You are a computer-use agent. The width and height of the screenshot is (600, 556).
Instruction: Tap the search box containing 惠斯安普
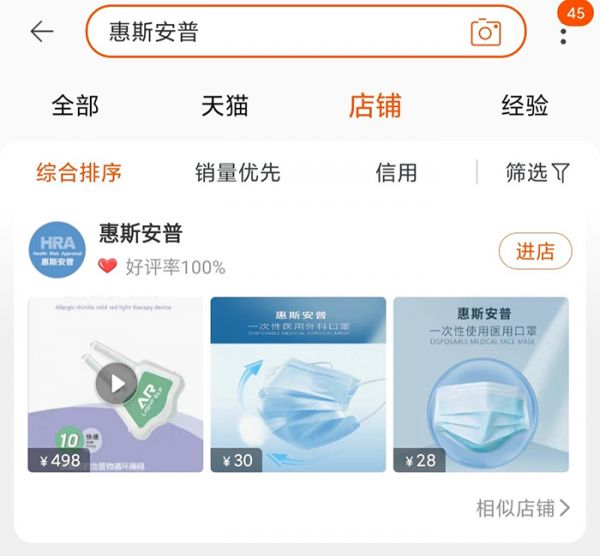point(270,32)
